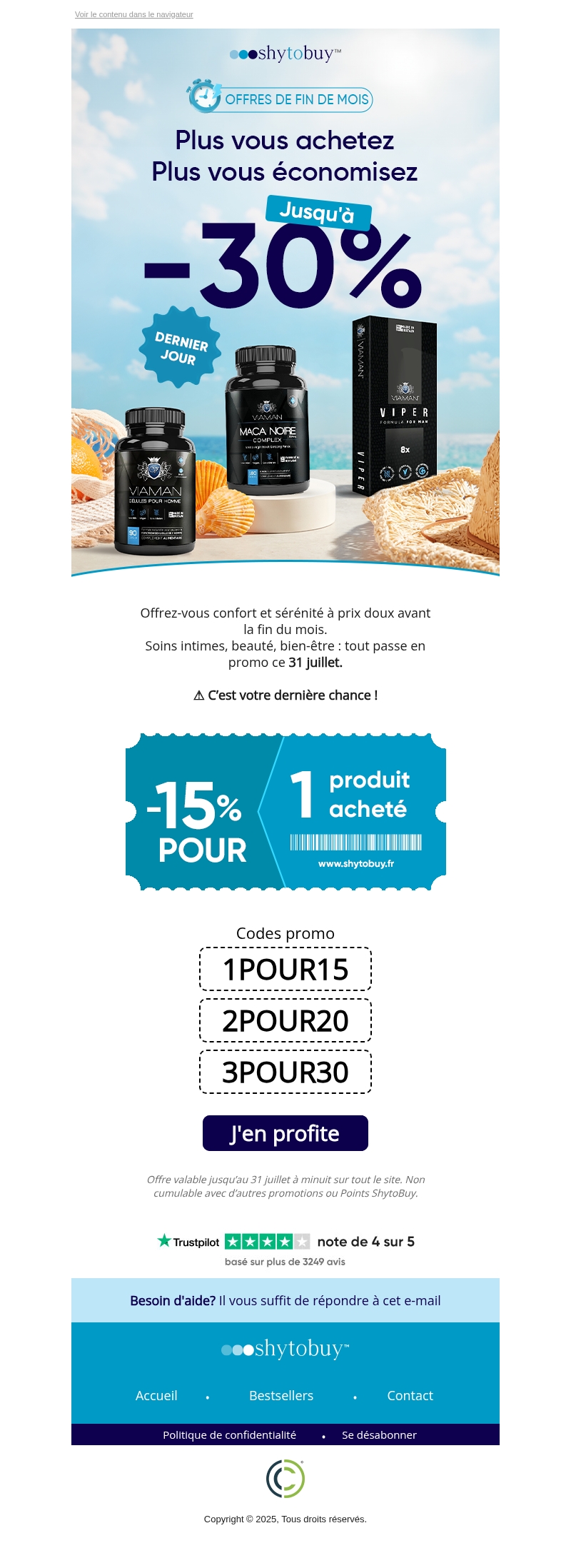Open the Accueil footer link
This screenshot has height=1568, width=571.
tap(156, 1395)
